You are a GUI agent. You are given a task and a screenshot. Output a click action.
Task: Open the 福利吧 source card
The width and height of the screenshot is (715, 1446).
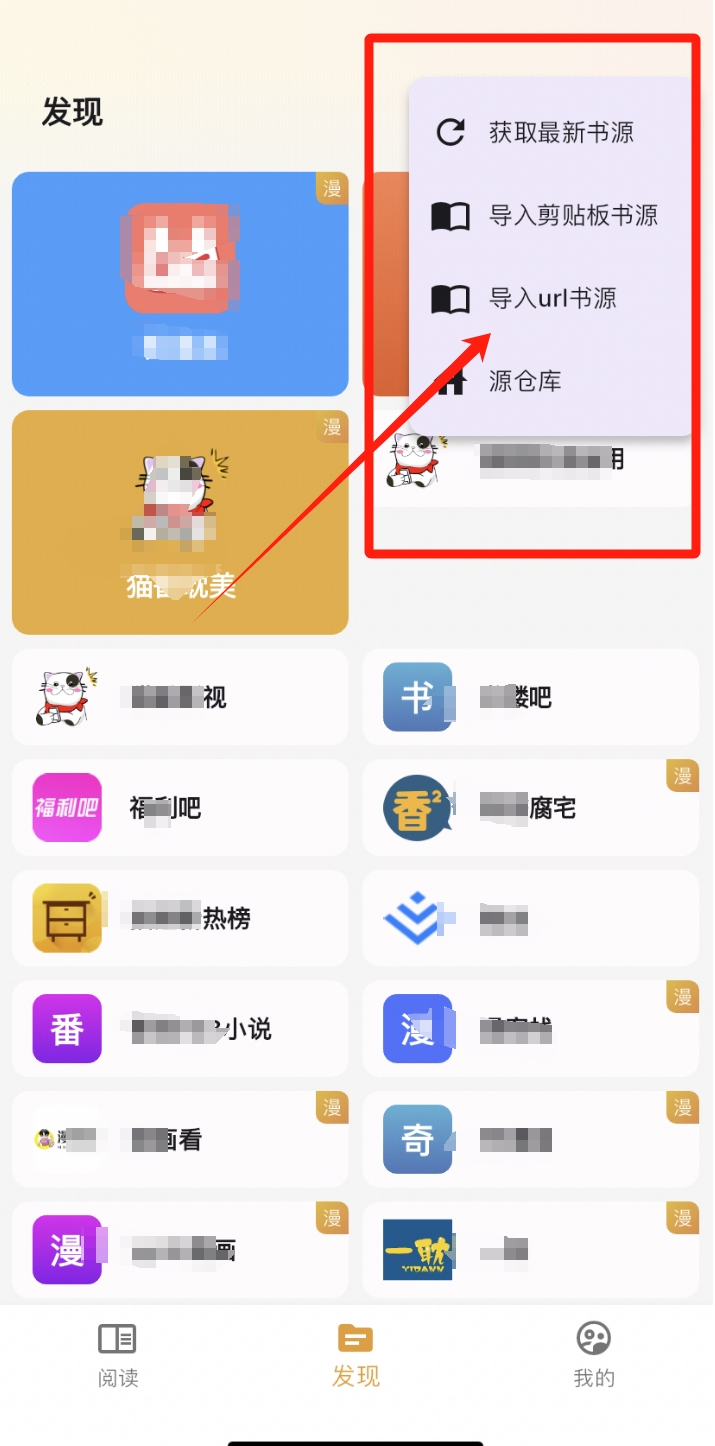pos(180,808)
